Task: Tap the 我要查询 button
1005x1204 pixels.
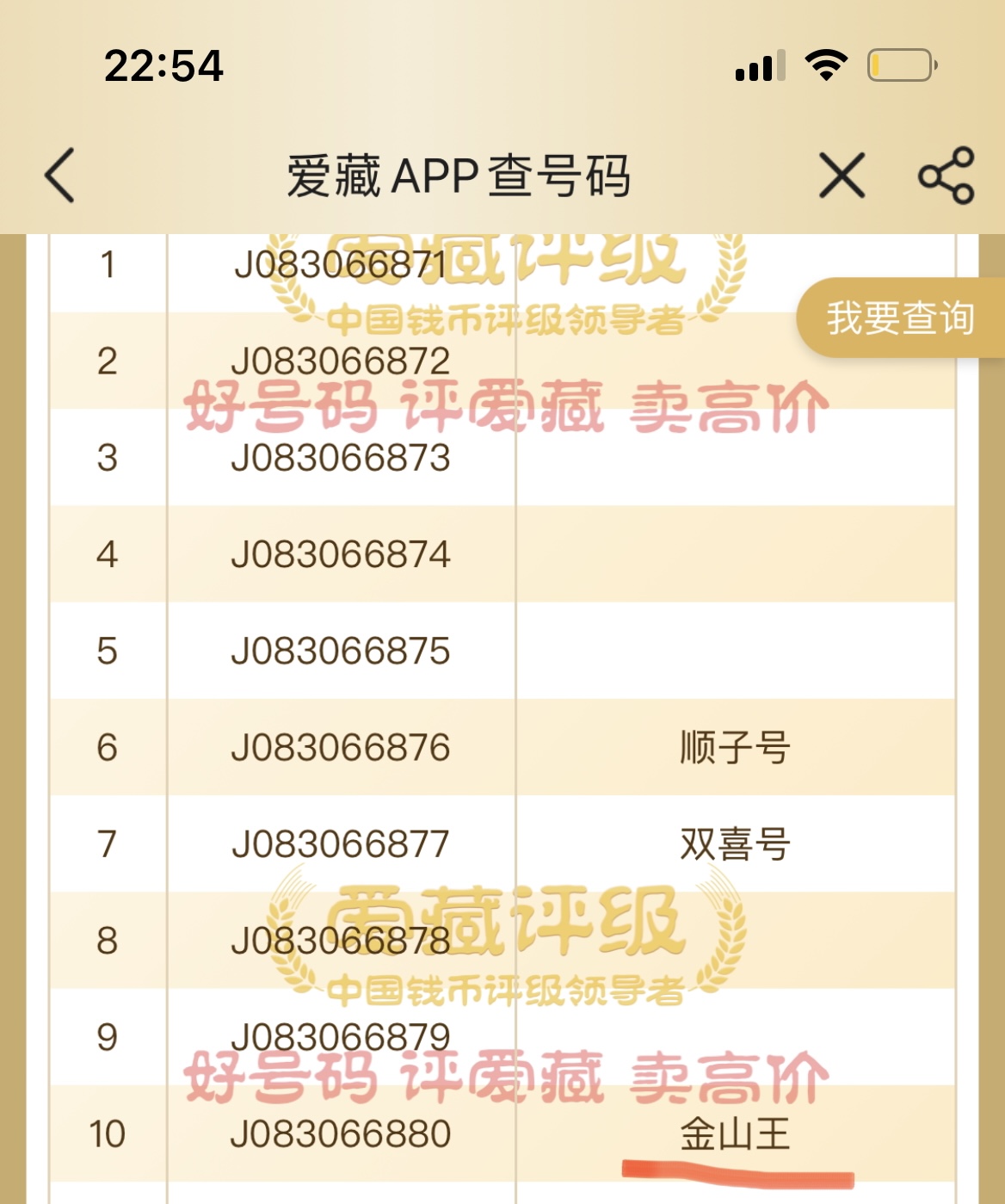Action: (x=900, y=318)
